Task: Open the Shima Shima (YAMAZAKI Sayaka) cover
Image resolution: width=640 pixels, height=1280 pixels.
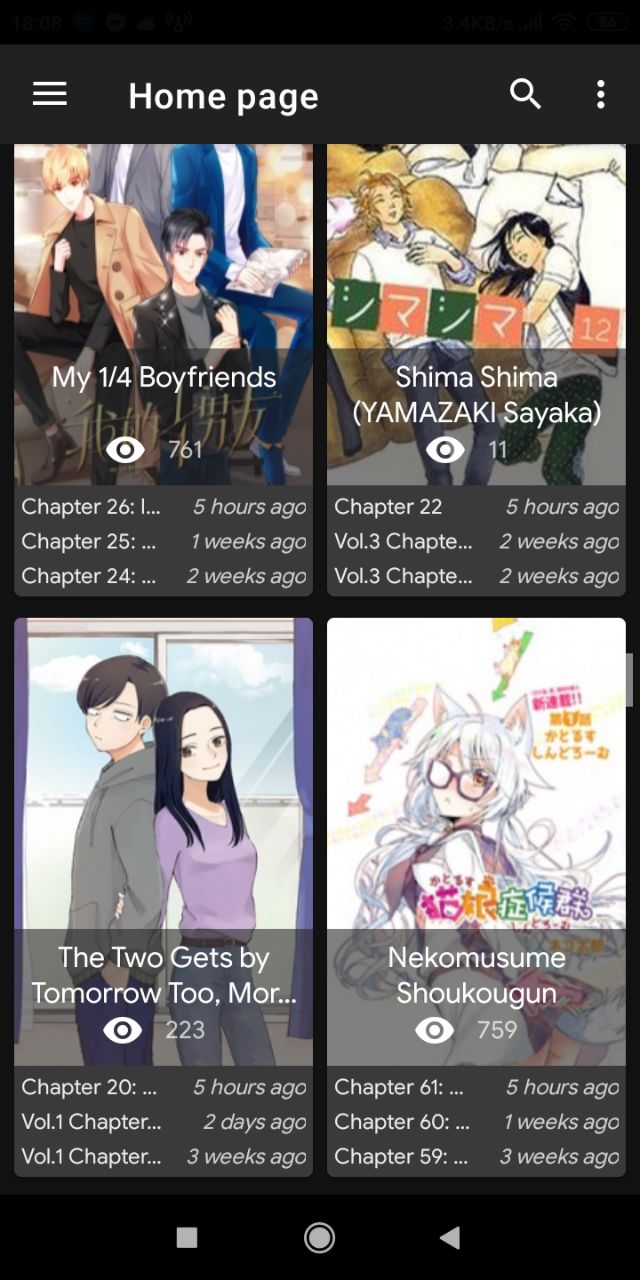Action: [x=476, y=315]
